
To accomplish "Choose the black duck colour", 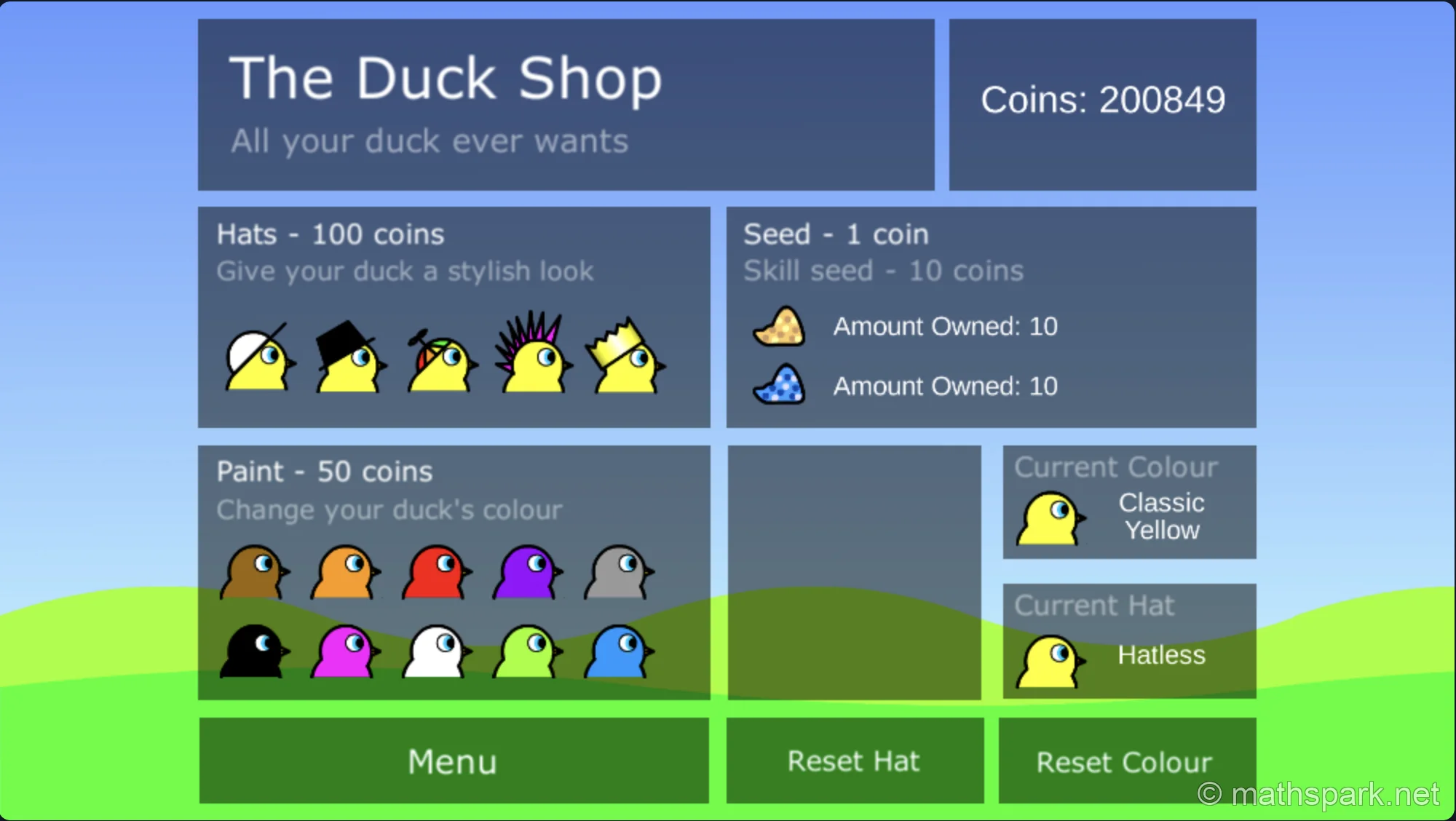I will (x=254, y=652).
